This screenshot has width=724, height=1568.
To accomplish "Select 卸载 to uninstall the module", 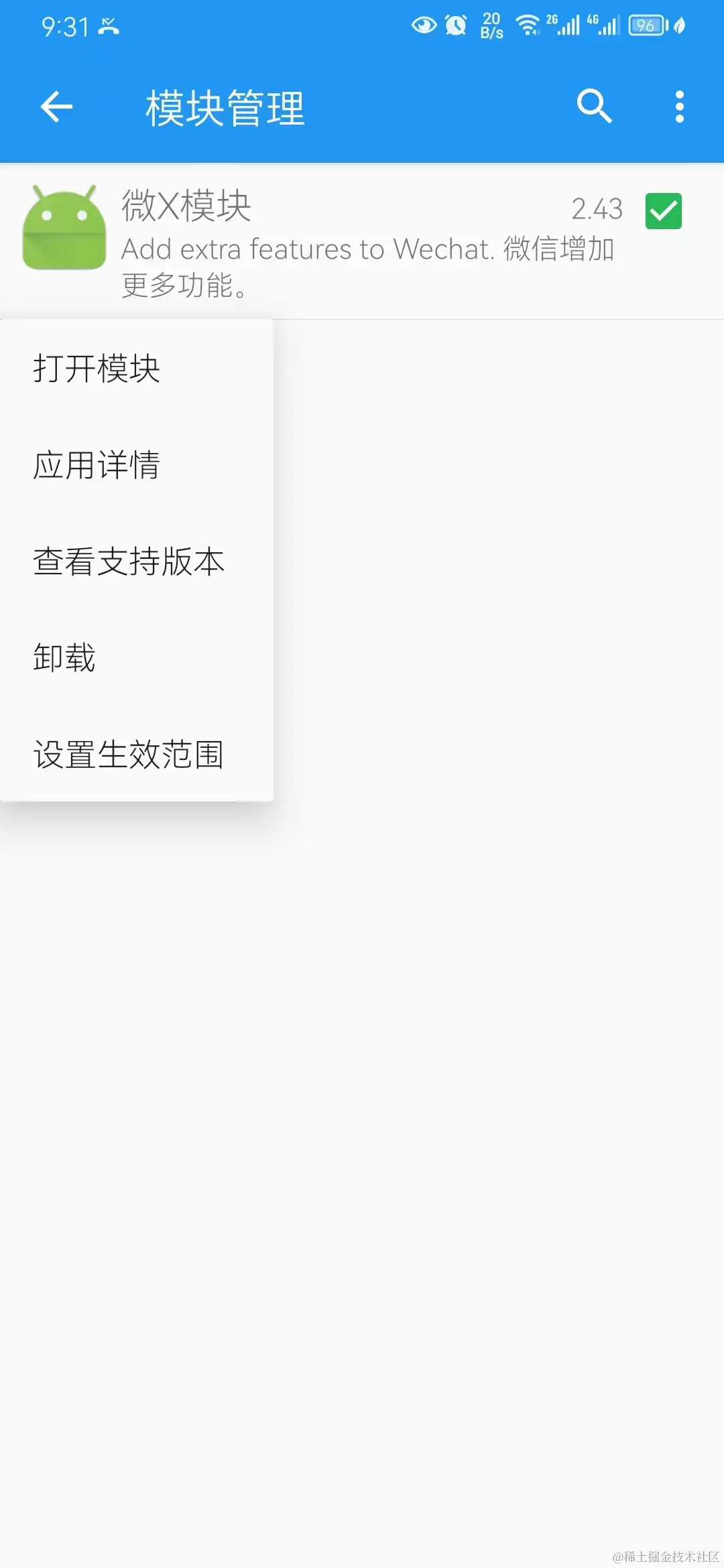I will 65,657.
